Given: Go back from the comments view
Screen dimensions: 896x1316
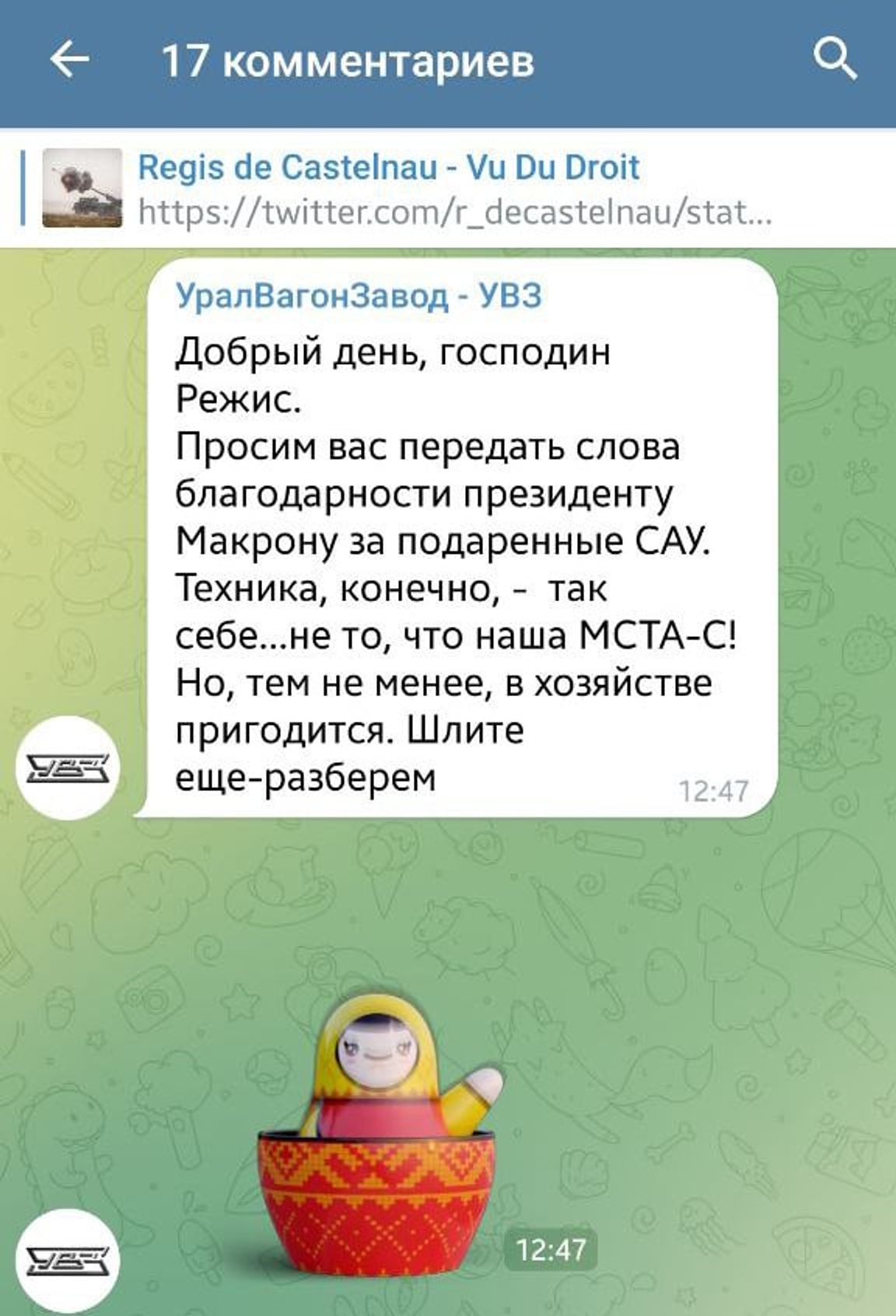Looking at the screenshot, I should [70, 61].
